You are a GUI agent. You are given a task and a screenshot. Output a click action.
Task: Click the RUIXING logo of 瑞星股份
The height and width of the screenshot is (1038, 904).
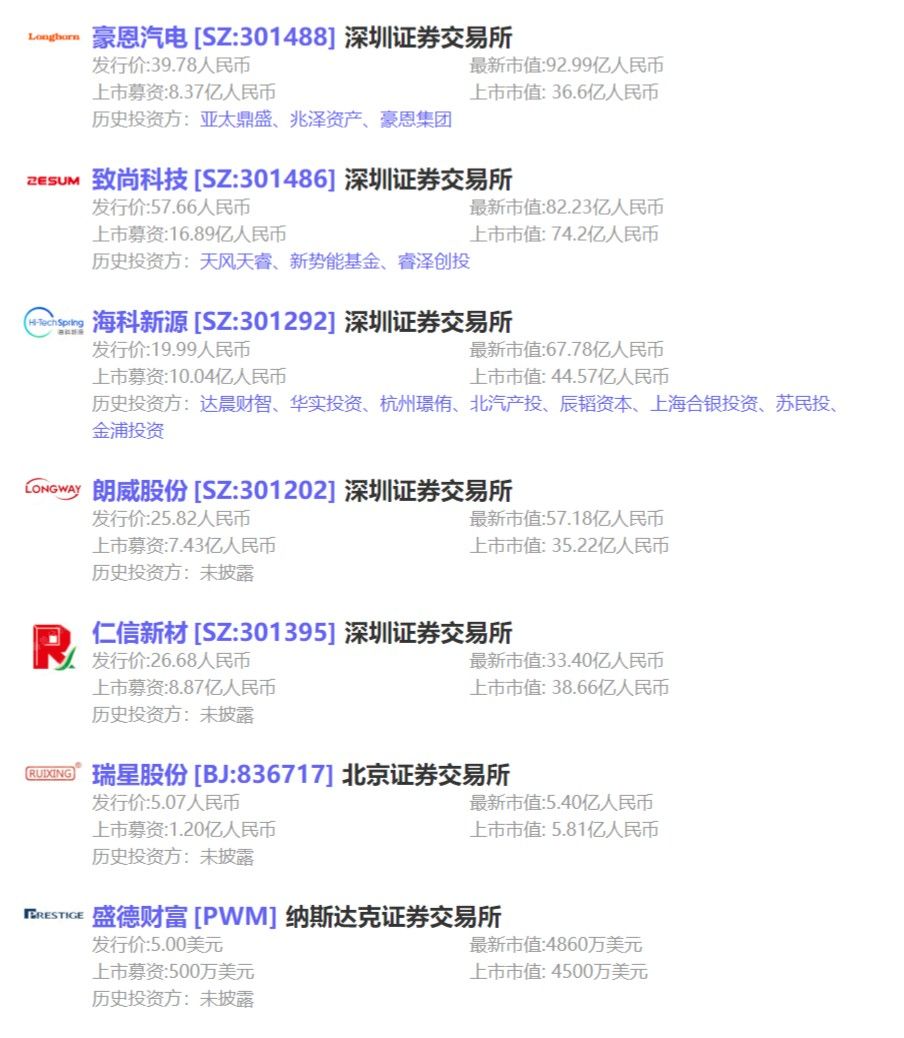(50, 774)
